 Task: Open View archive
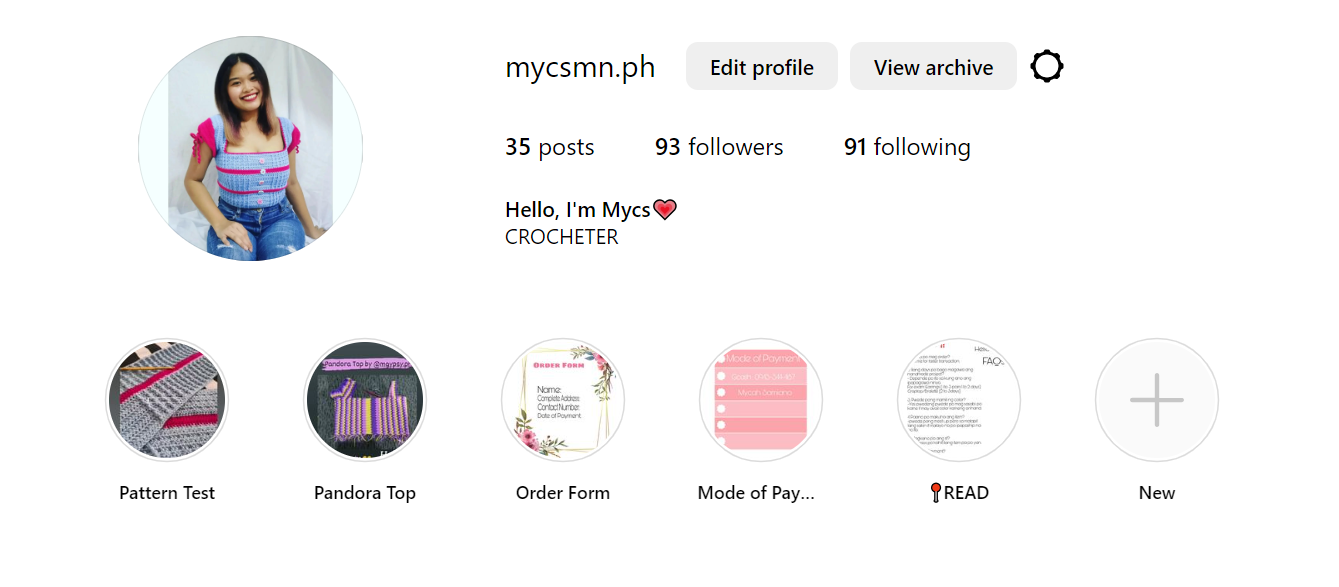[933, 67]
